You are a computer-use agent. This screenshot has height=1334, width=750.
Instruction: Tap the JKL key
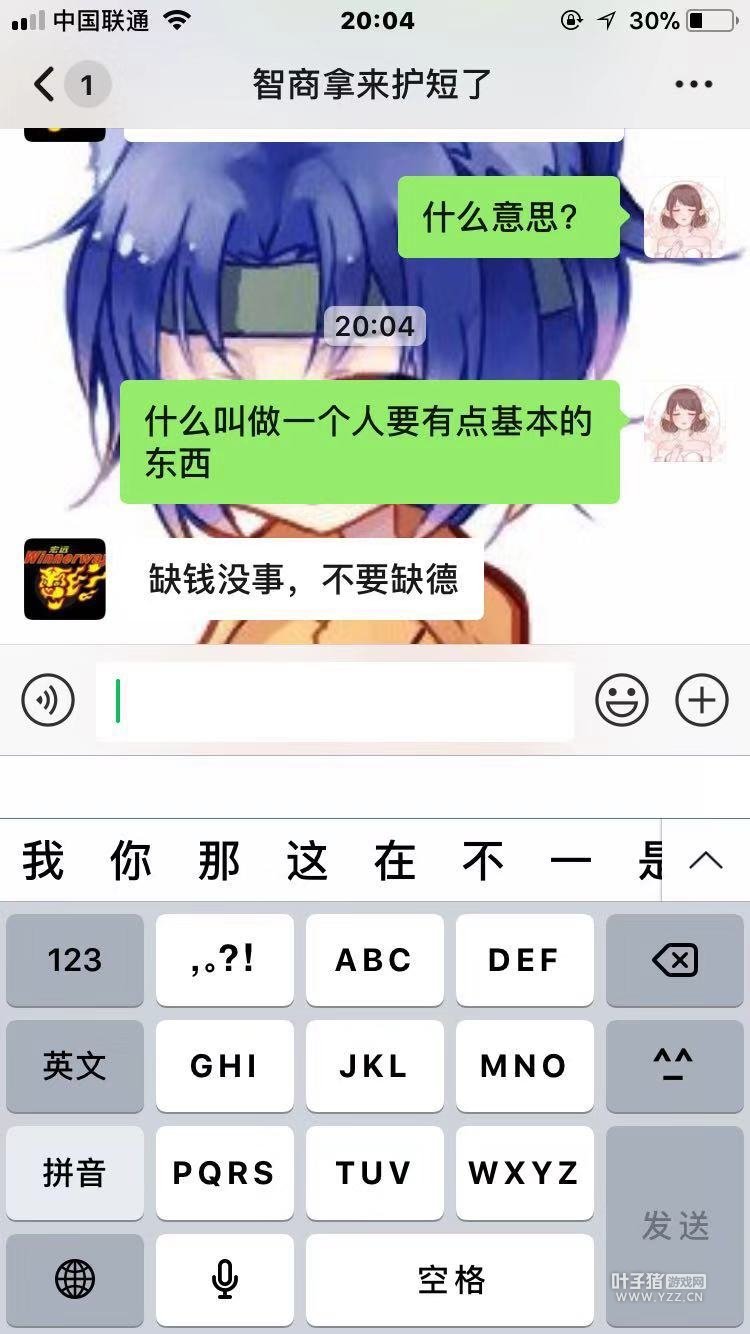(375, 1066)
